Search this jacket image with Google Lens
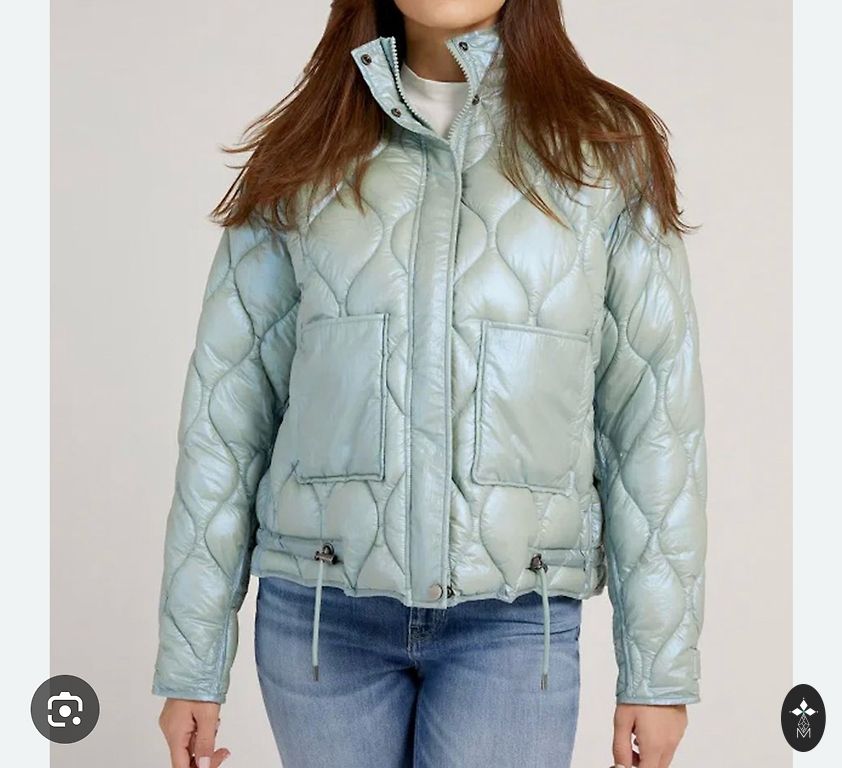Image resolution: width=842 pixels, height=768 pixels. point(65,710)
